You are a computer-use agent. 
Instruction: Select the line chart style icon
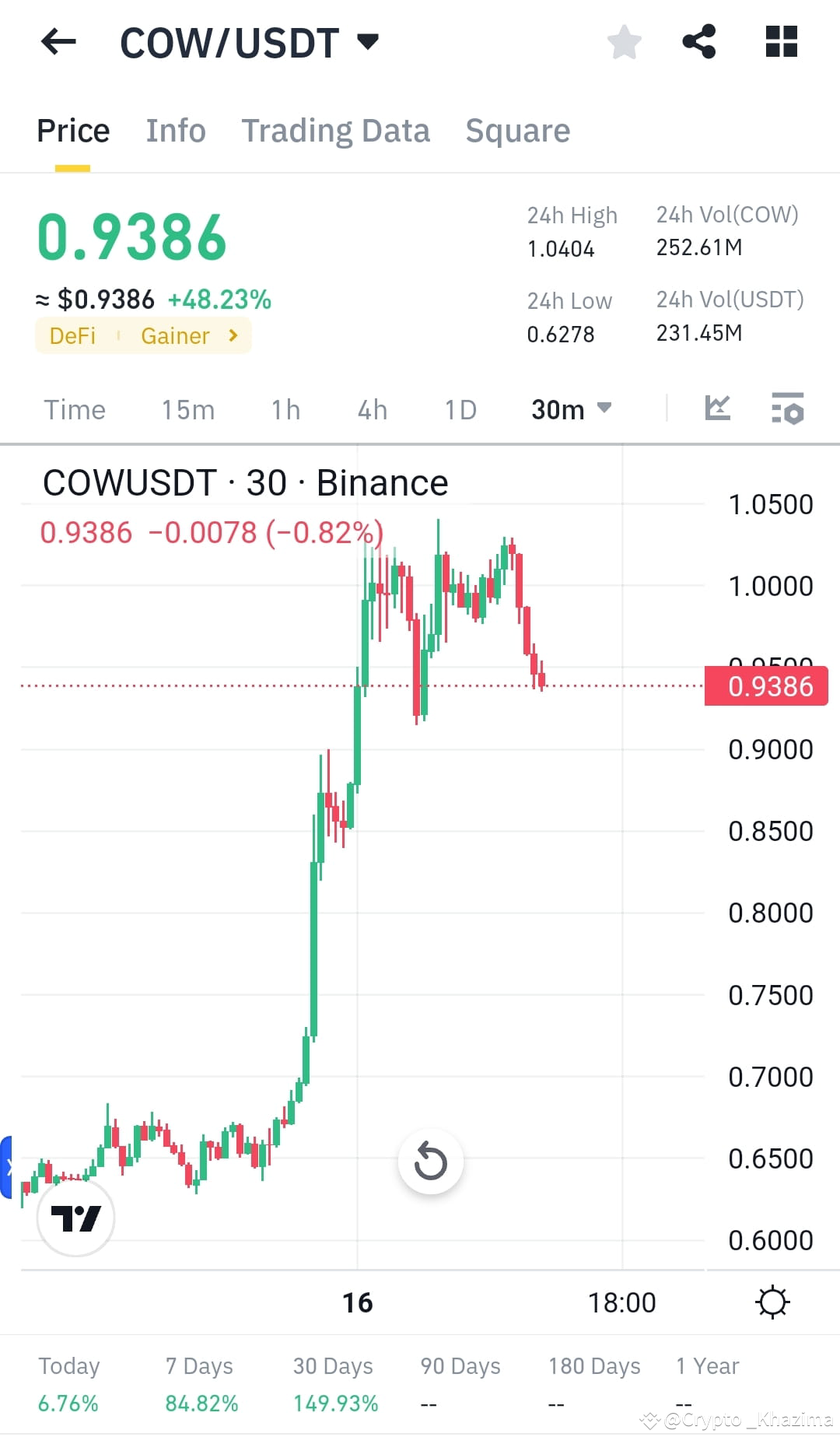click(717, 408)
